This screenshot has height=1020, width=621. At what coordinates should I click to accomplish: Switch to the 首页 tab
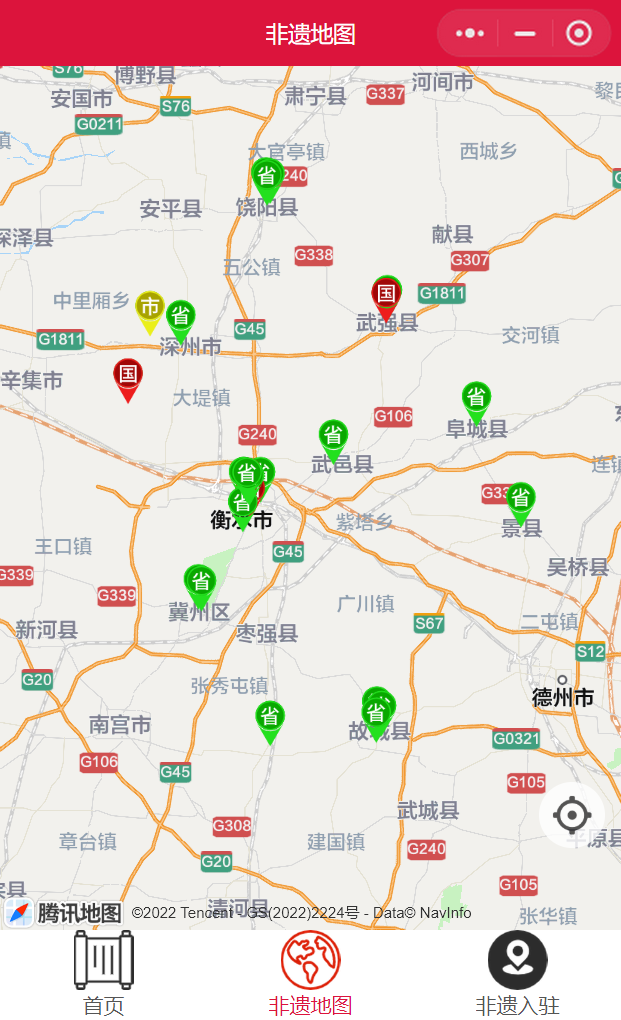pos(103,973)
